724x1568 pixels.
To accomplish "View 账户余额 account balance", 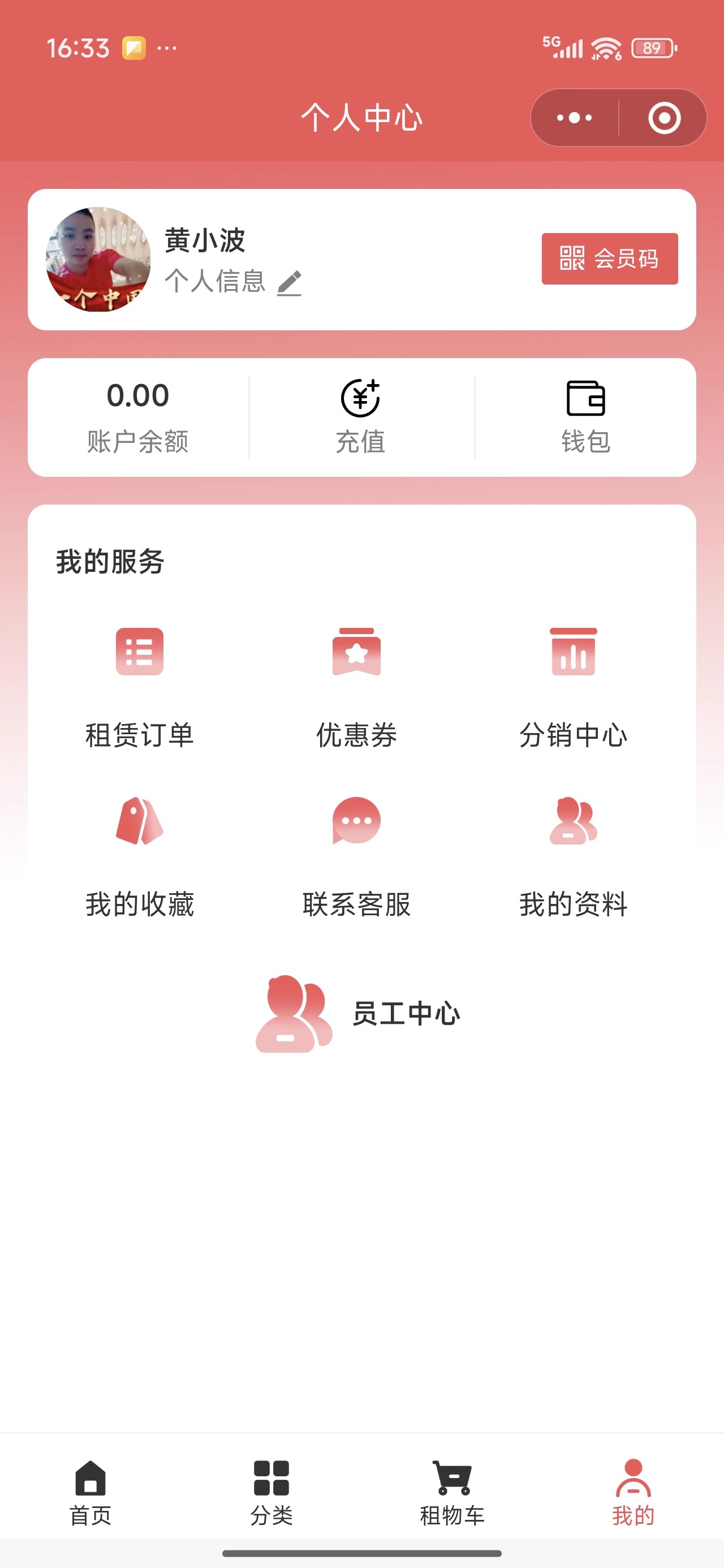I will click(x=138, y=417).
